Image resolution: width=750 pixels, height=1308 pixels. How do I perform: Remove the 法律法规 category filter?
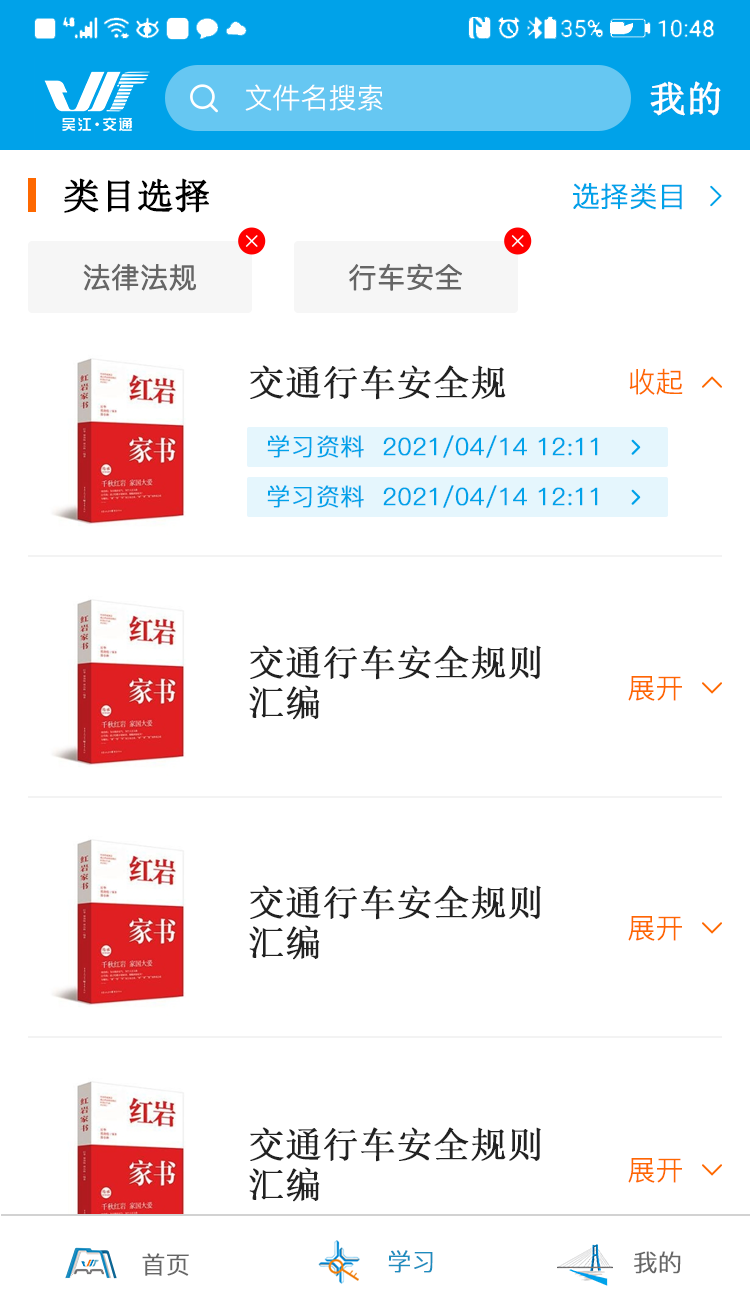252,241
